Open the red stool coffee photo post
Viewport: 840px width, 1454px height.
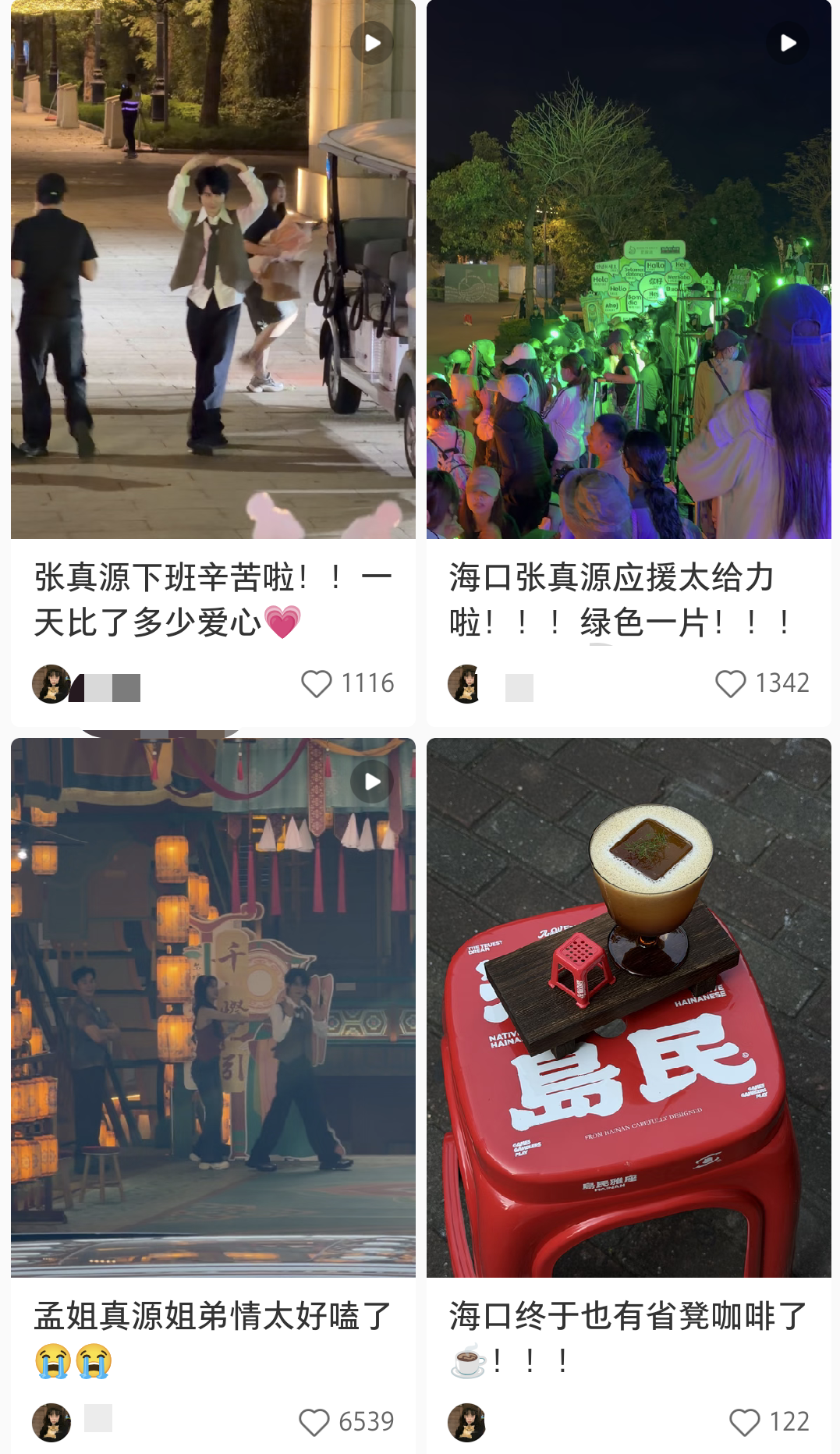pyautogui.click(x=629, y=1006)
